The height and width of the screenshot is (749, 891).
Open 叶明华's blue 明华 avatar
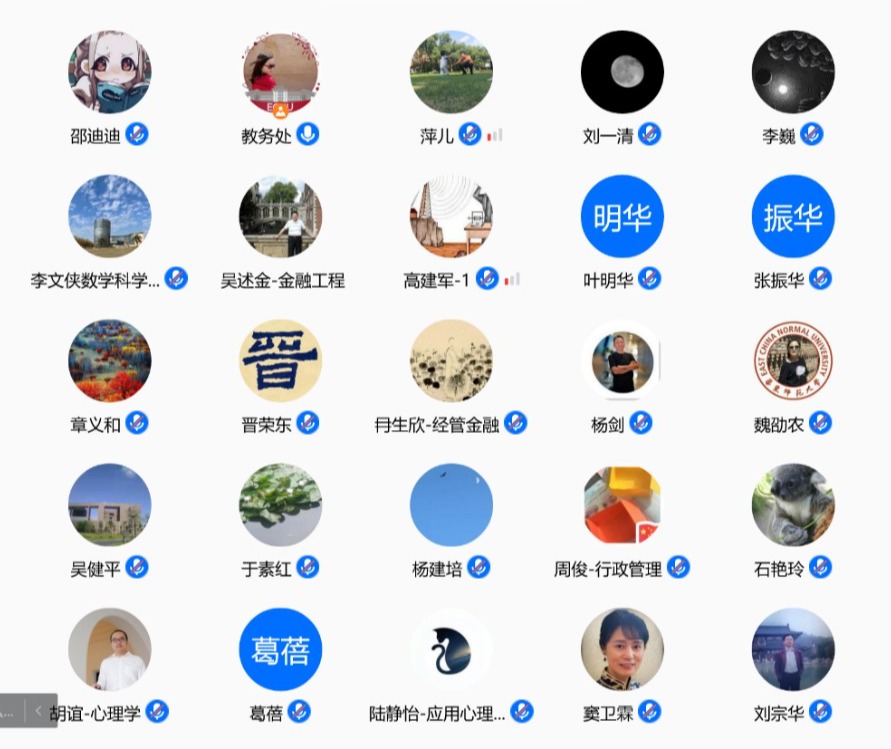622,217
